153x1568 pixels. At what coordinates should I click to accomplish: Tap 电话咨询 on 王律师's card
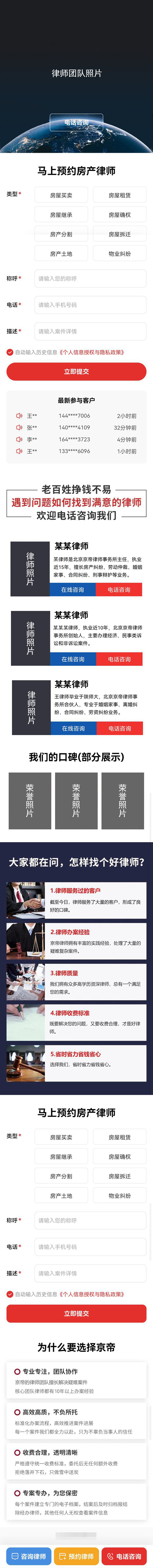[x=120, y=729]
